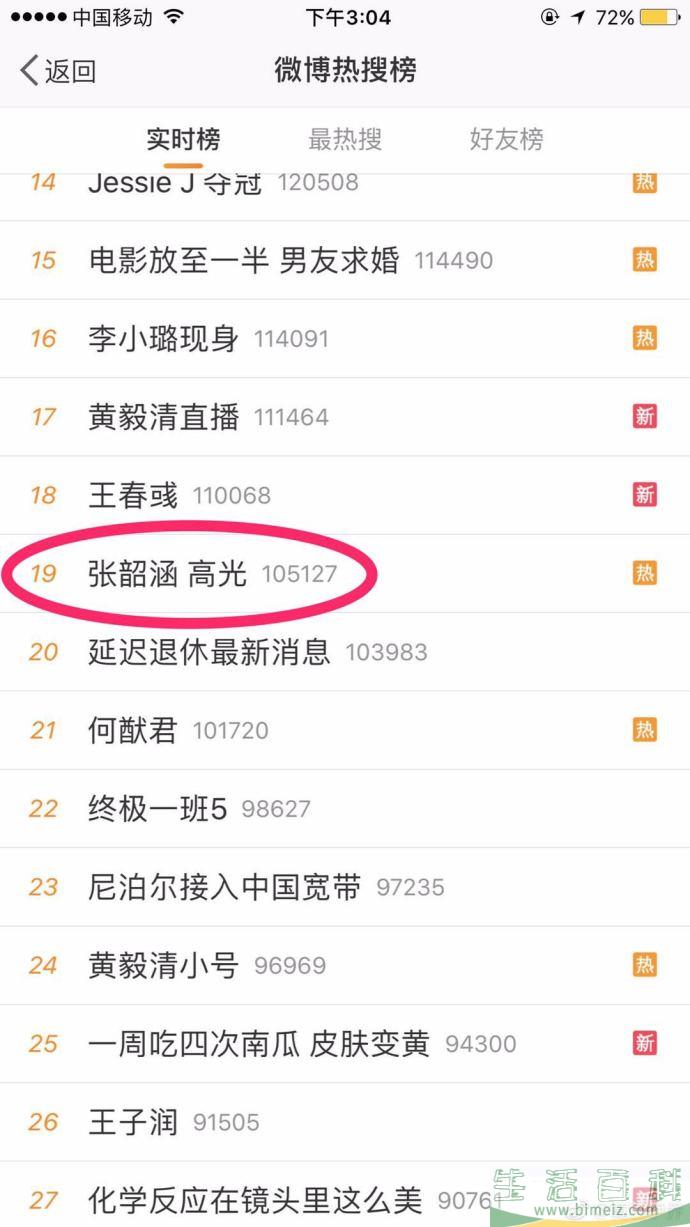Screen dimensions: 690x1227
Task: Open the trending topic 终极一班5
Action: tap(345, 808)
